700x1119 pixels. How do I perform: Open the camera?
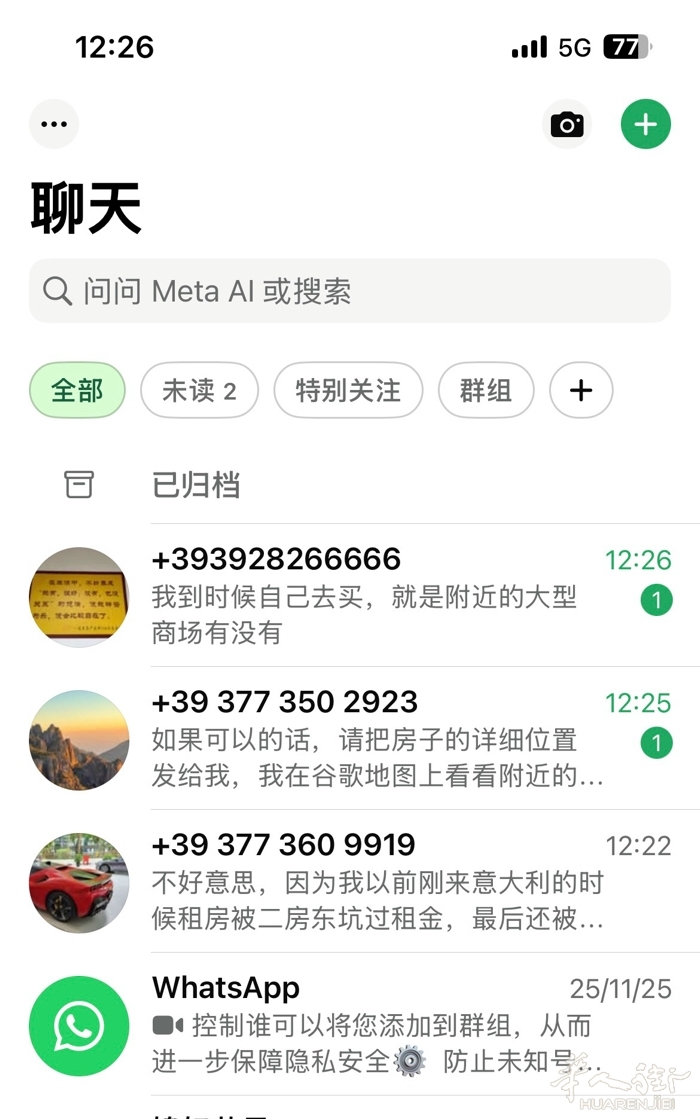(567, 125)
